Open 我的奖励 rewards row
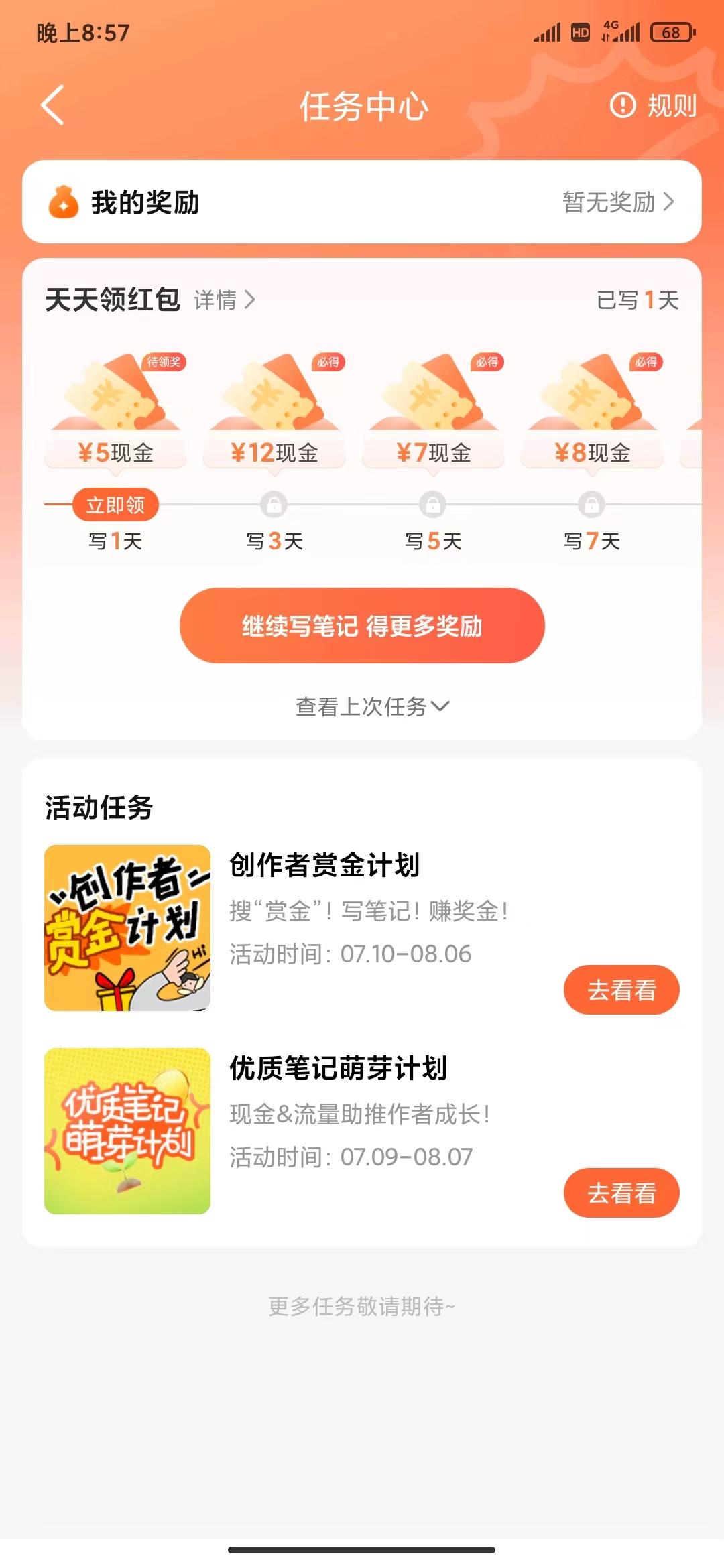724x1568 pixels. 362,202
